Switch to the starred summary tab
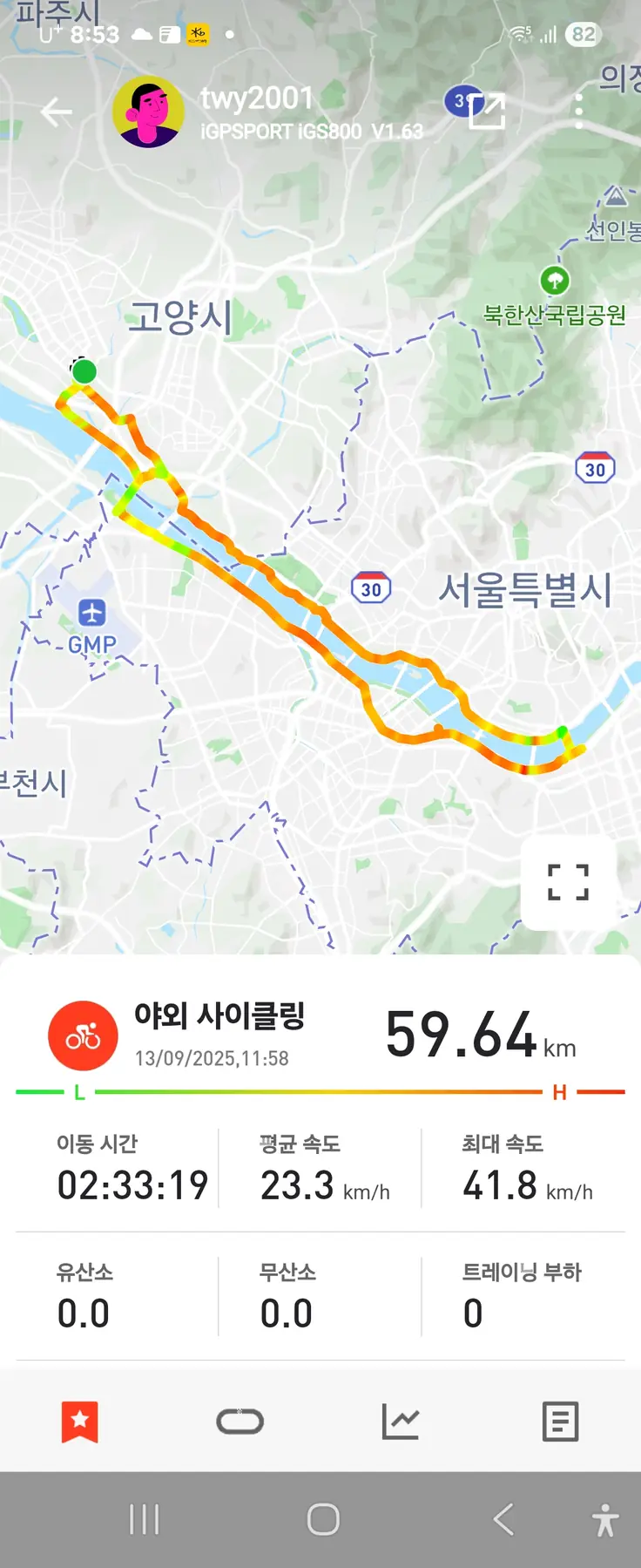Screen dimensions: 641x1568 tap(80, 1422)
